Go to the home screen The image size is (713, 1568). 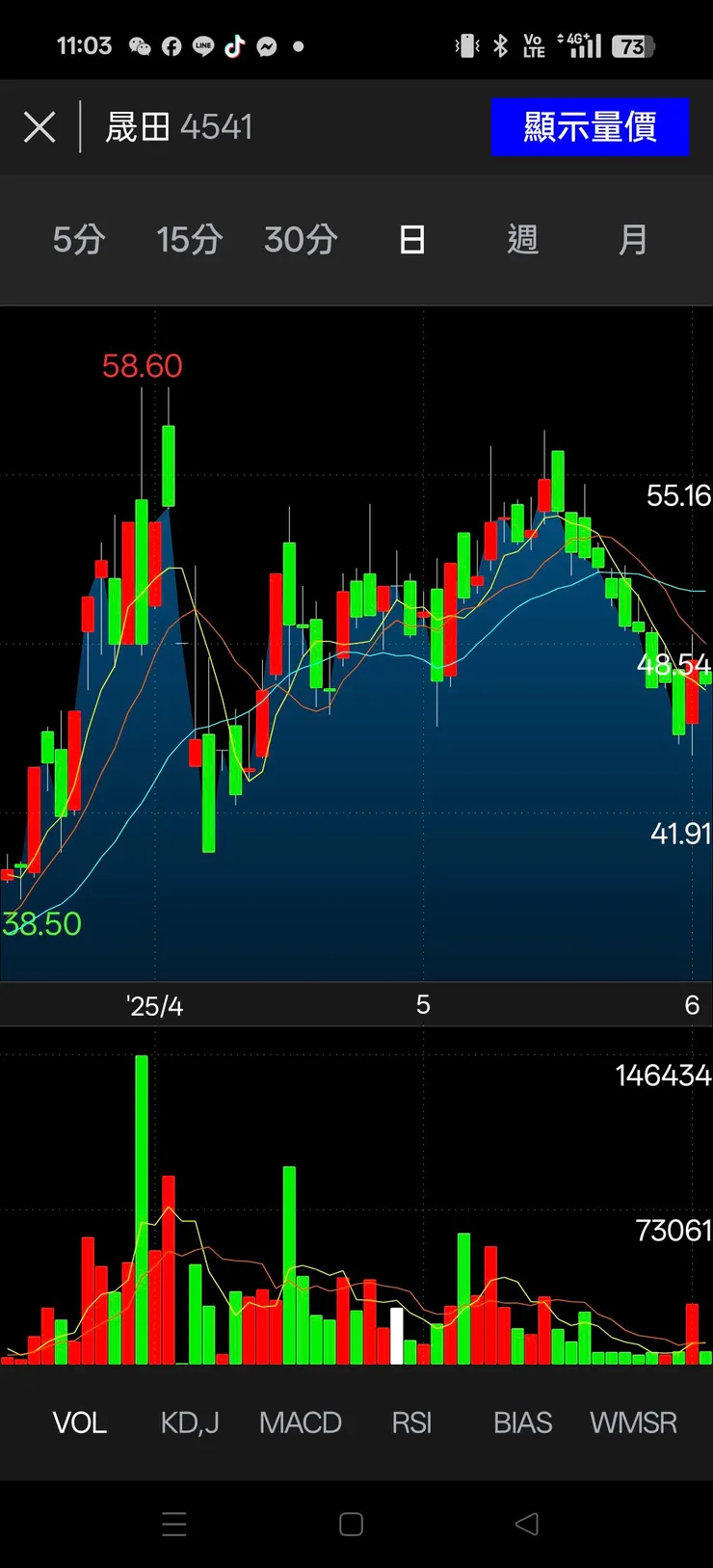point(352,1524)
